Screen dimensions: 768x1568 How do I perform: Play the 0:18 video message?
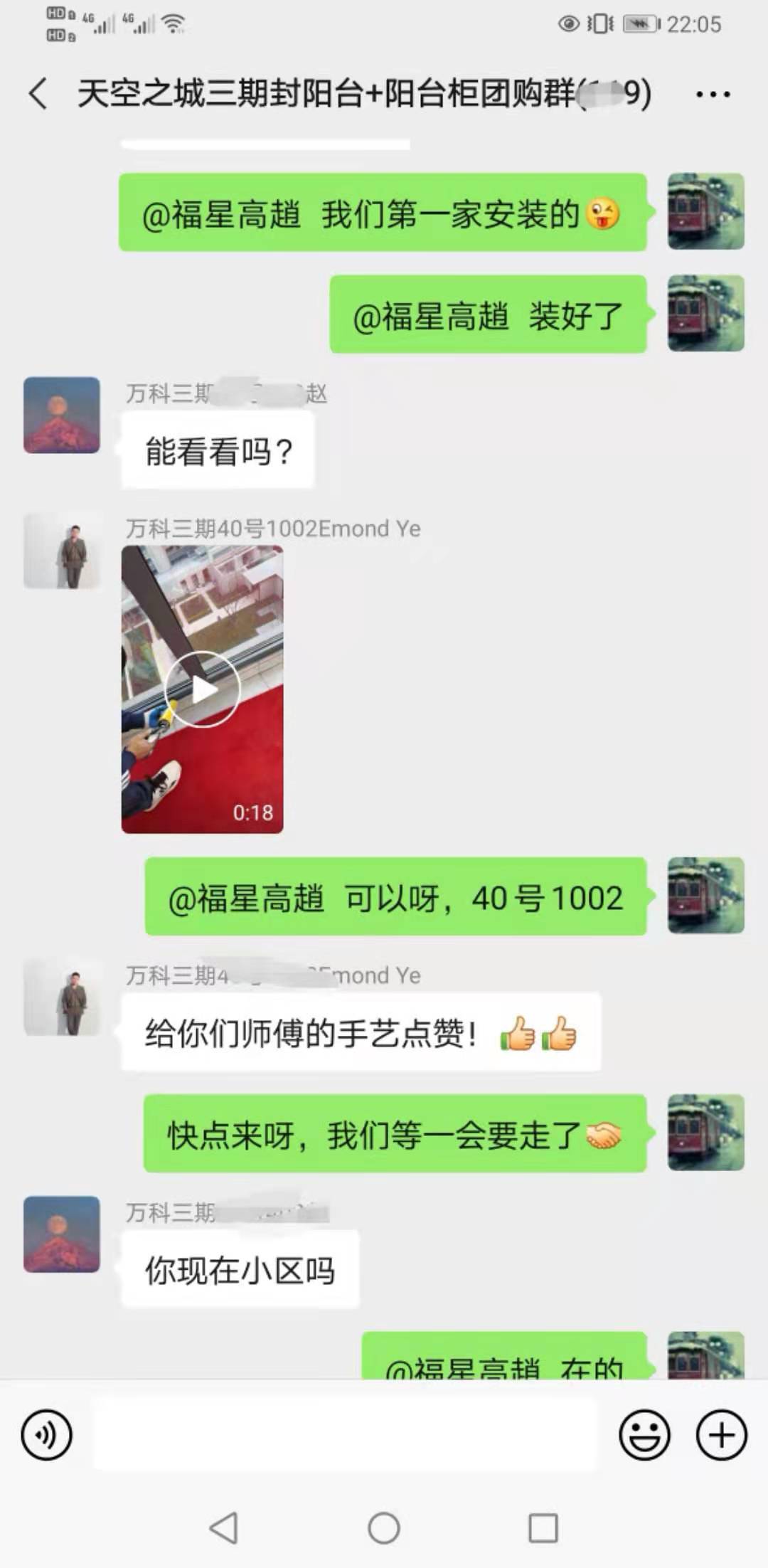(203, 689)
